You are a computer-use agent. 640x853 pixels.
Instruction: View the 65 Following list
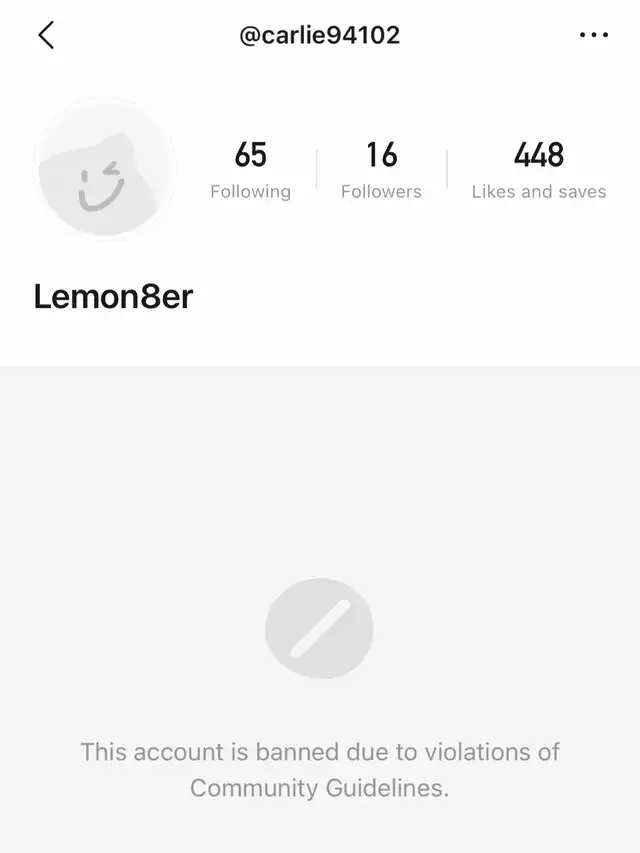[x=250, y=170]
